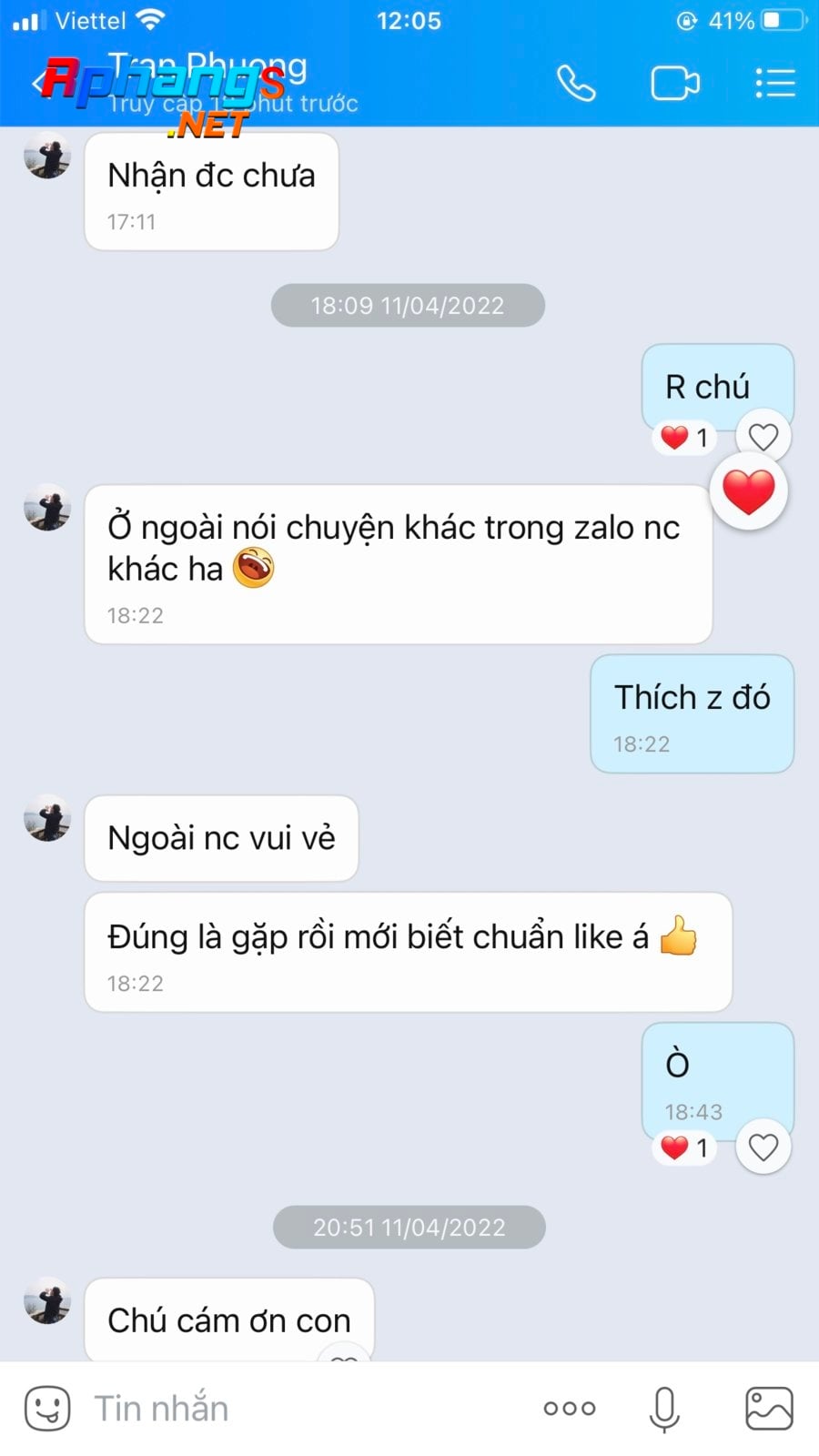View heart reaction count on 'Ò' message
The height and width of the screenshot is (1456, 819).
click(684, 1148)
